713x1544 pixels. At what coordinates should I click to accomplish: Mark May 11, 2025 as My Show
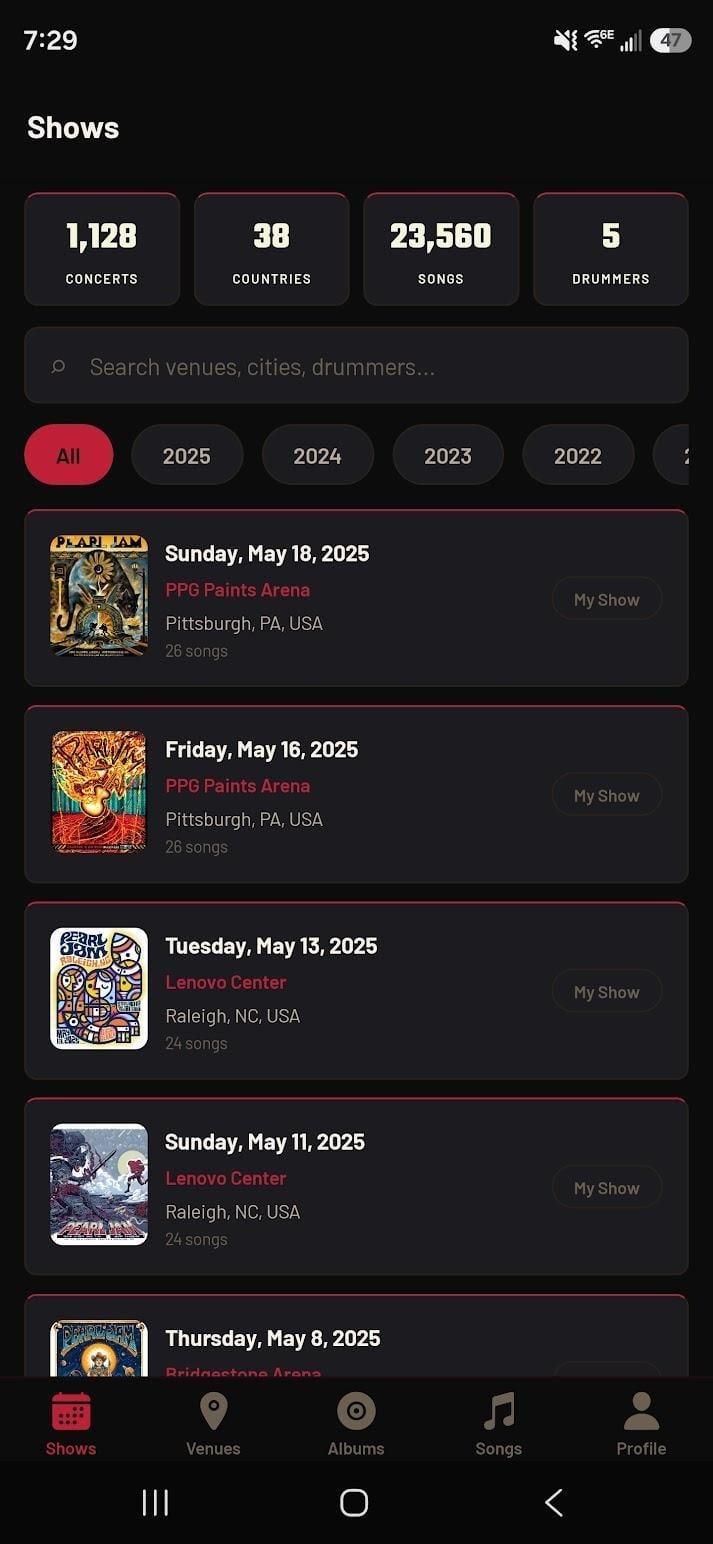[x=606, y=1187]
